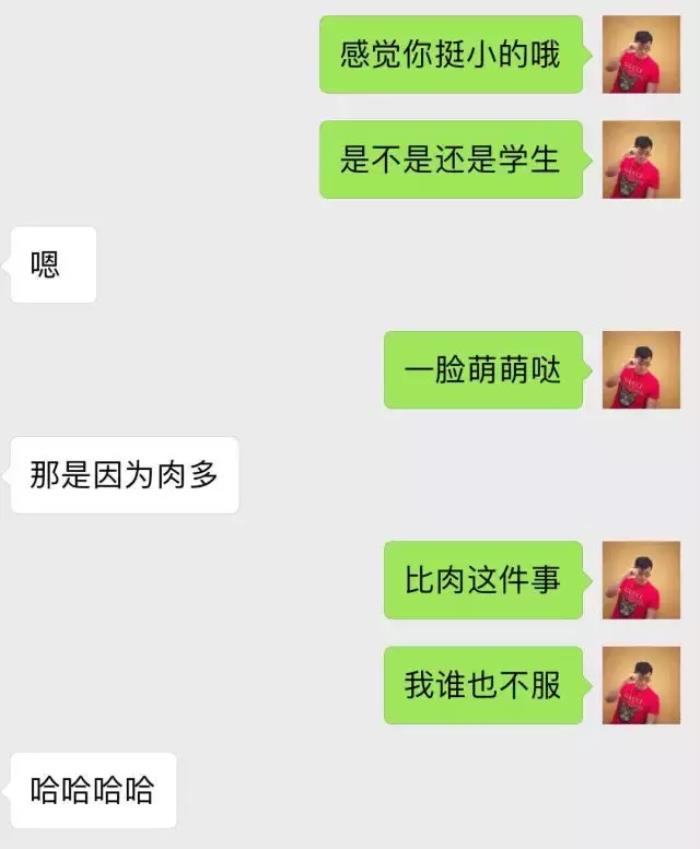This screenshot has width=700, height=849.
Task: Tap the avatar next to "是不是还是学生"
Action: point(641,160)
